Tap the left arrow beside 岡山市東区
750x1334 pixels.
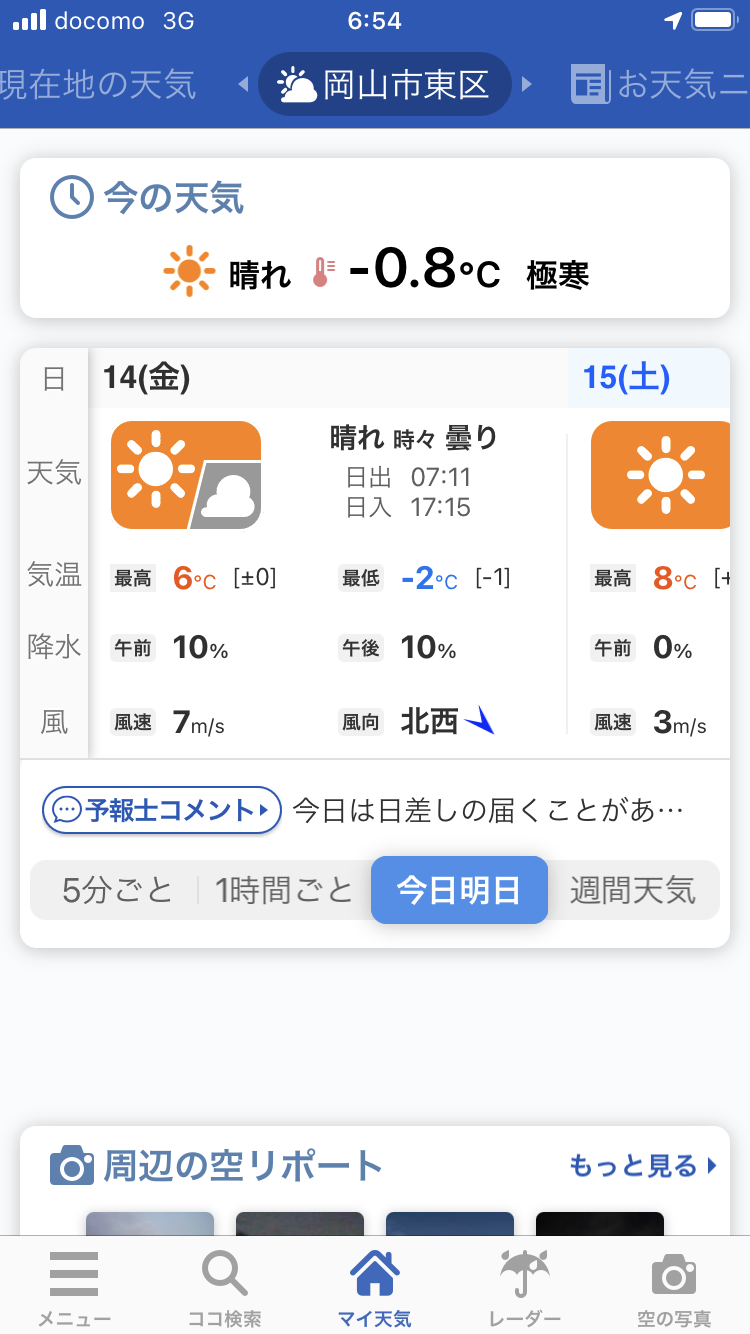pos(243,84)
